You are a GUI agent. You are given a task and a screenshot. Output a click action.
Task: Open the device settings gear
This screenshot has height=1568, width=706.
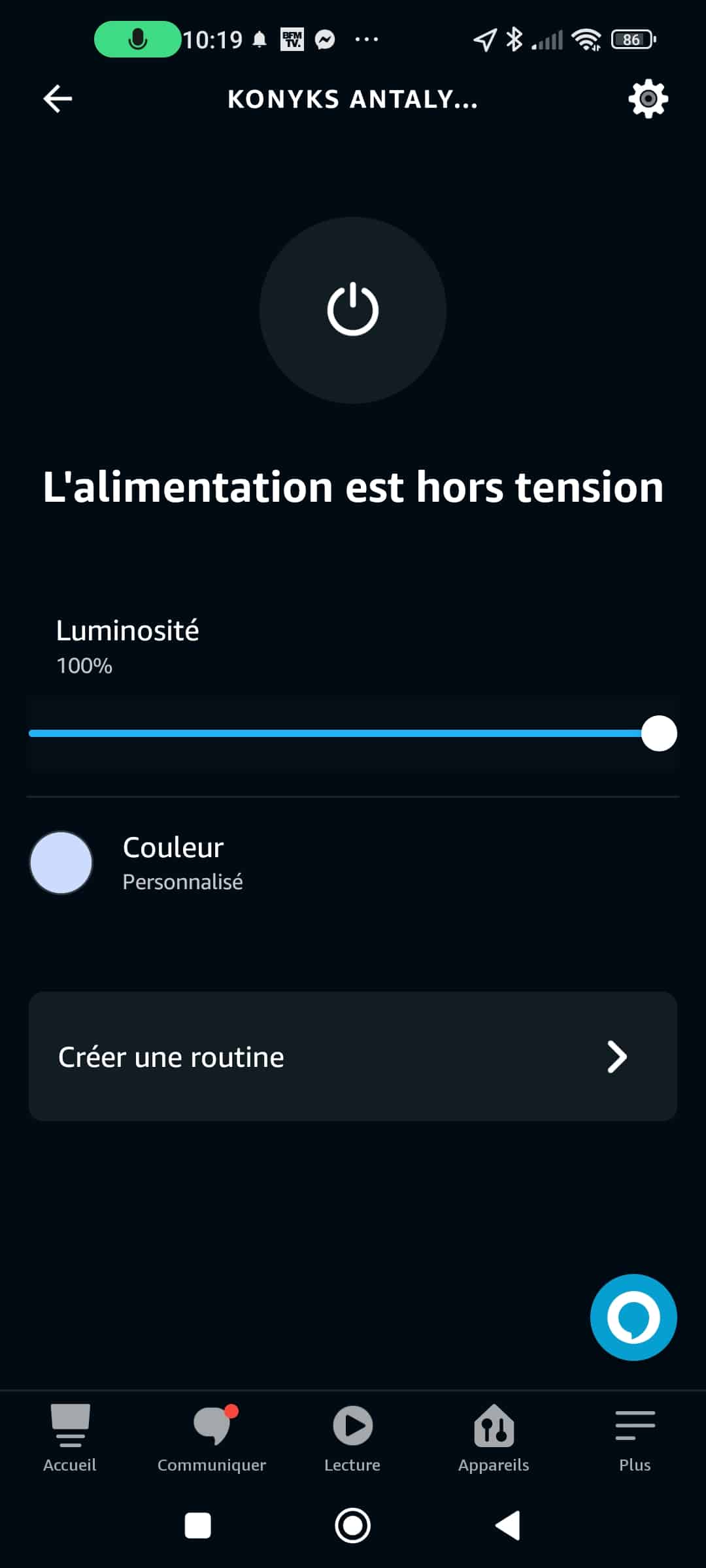648,99
